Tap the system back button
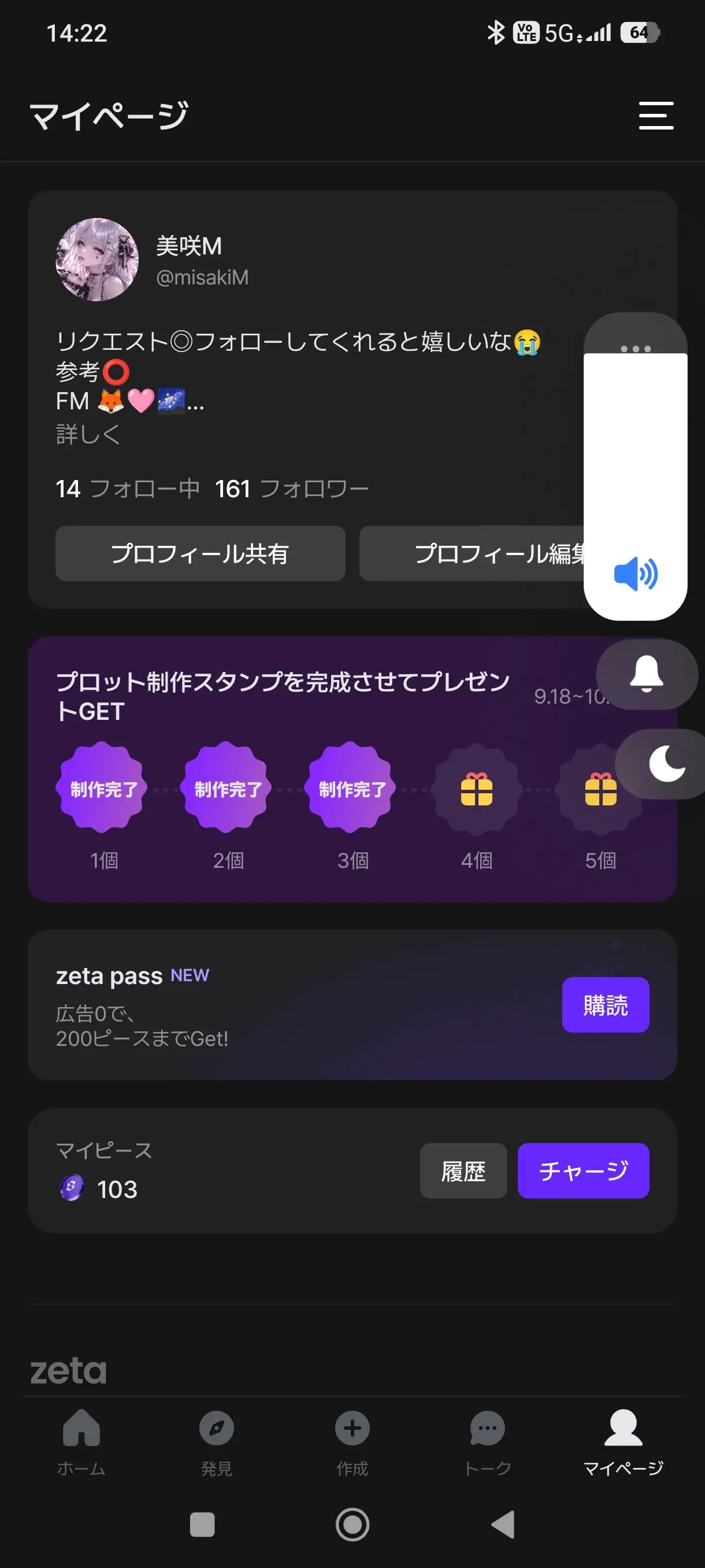 [503, 1525]
